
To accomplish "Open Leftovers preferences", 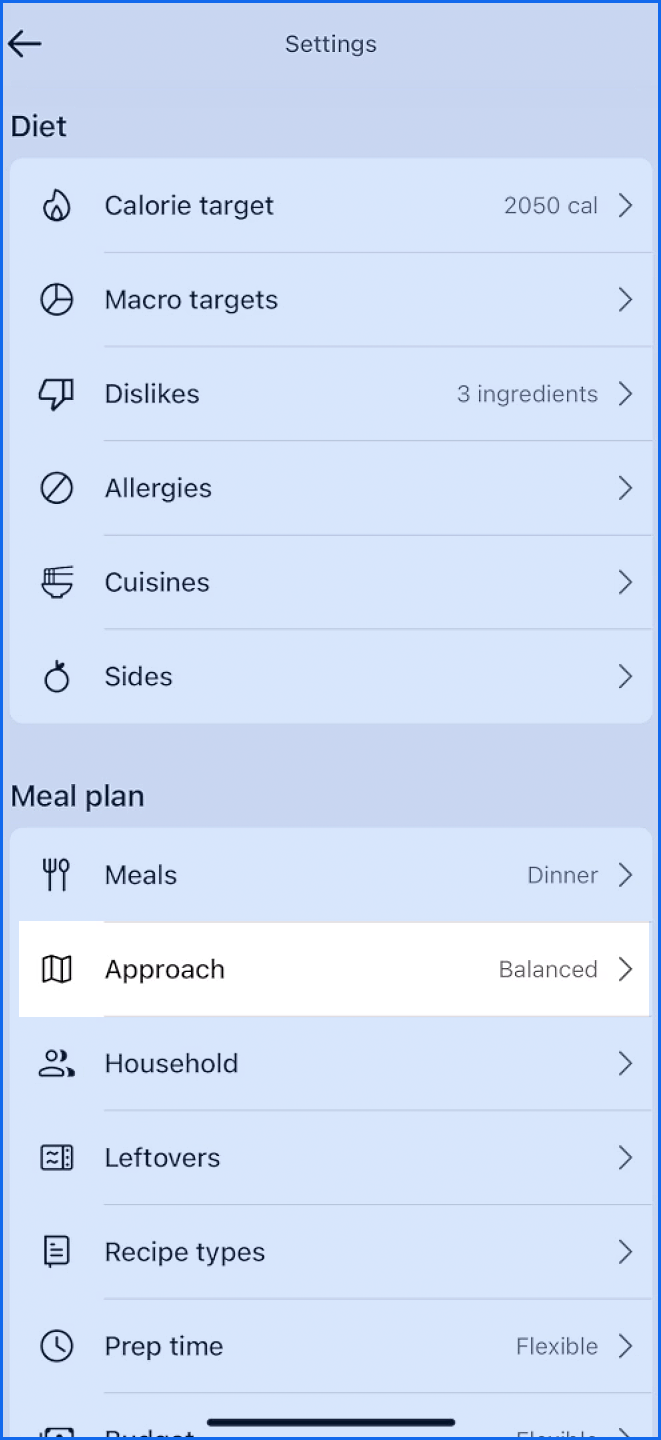I will click(330, 1158).
